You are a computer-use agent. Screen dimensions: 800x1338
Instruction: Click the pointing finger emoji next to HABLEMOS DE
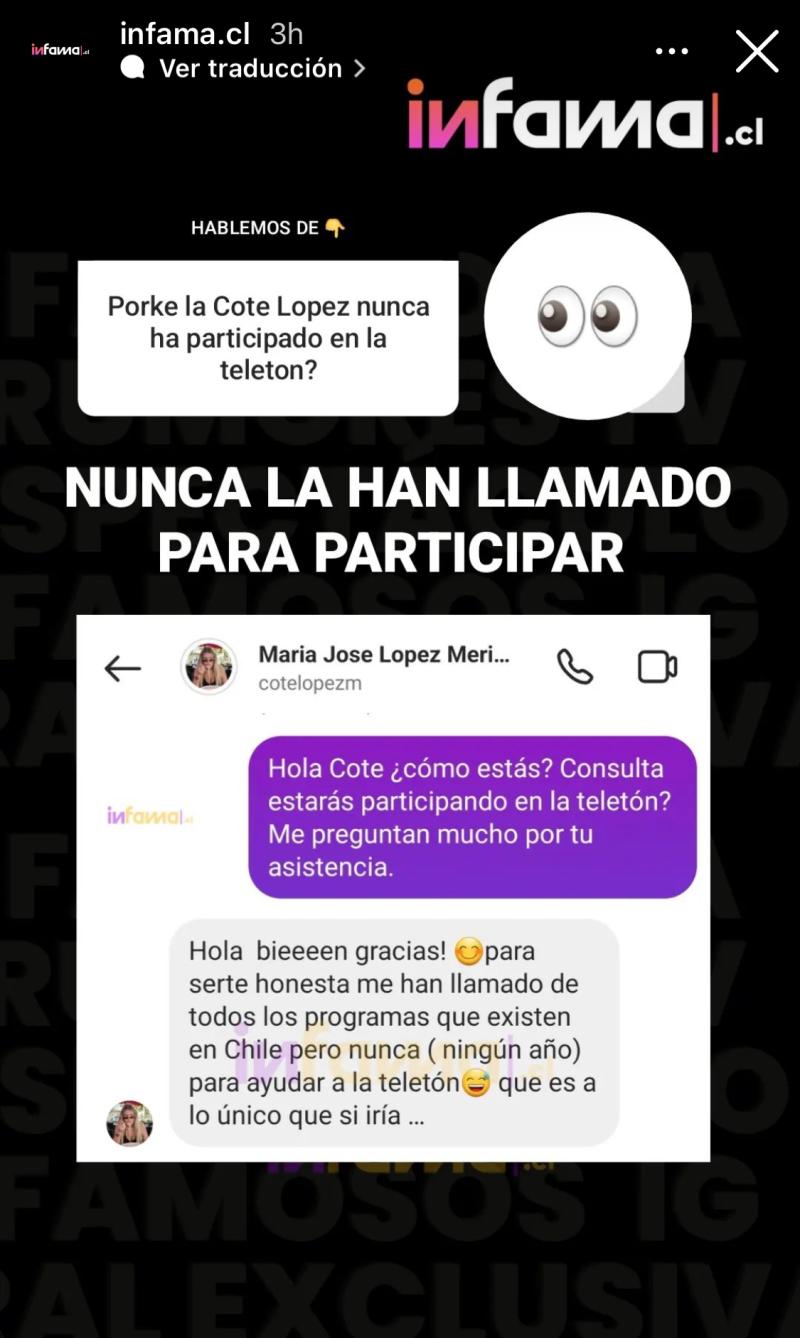pos(335,227)
